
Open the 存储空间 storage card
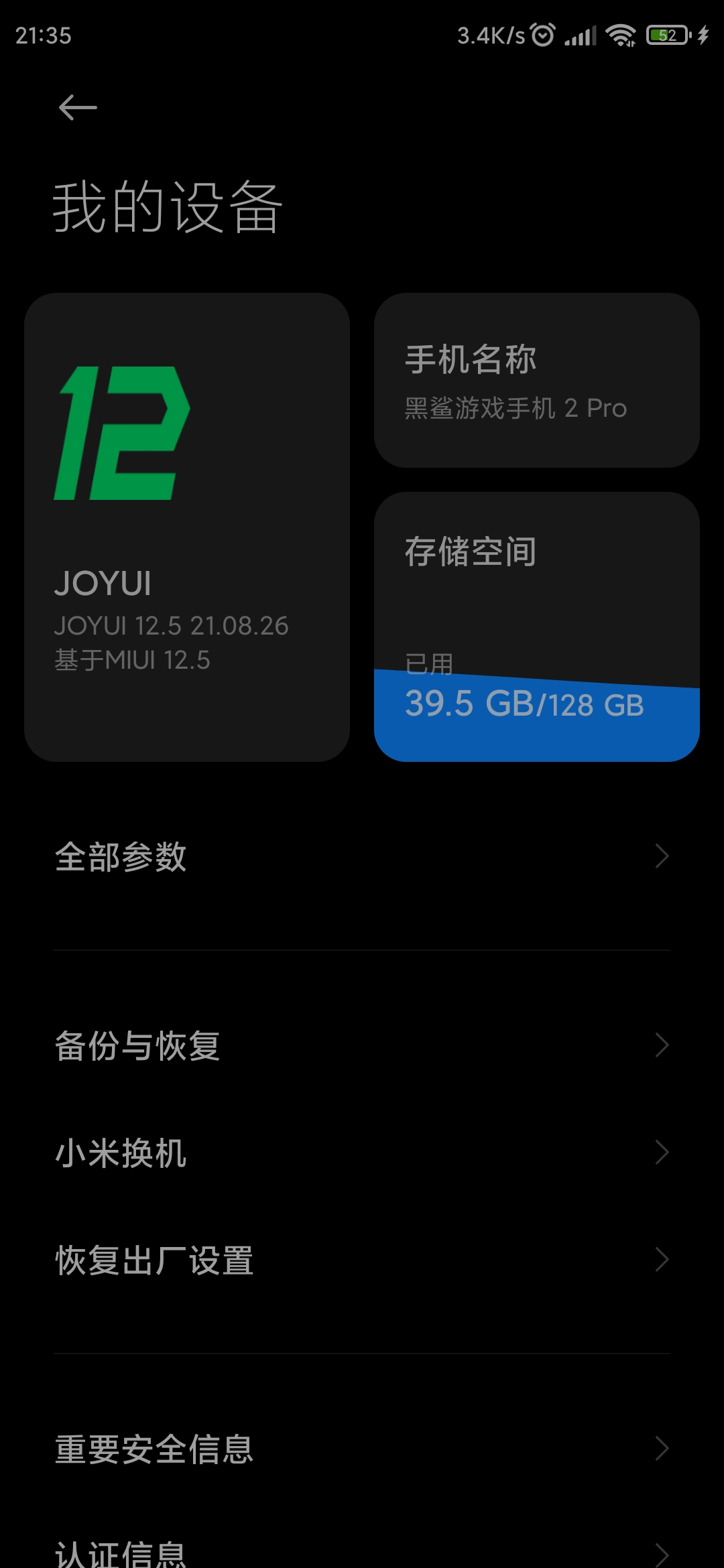click(x=537, y=627)
